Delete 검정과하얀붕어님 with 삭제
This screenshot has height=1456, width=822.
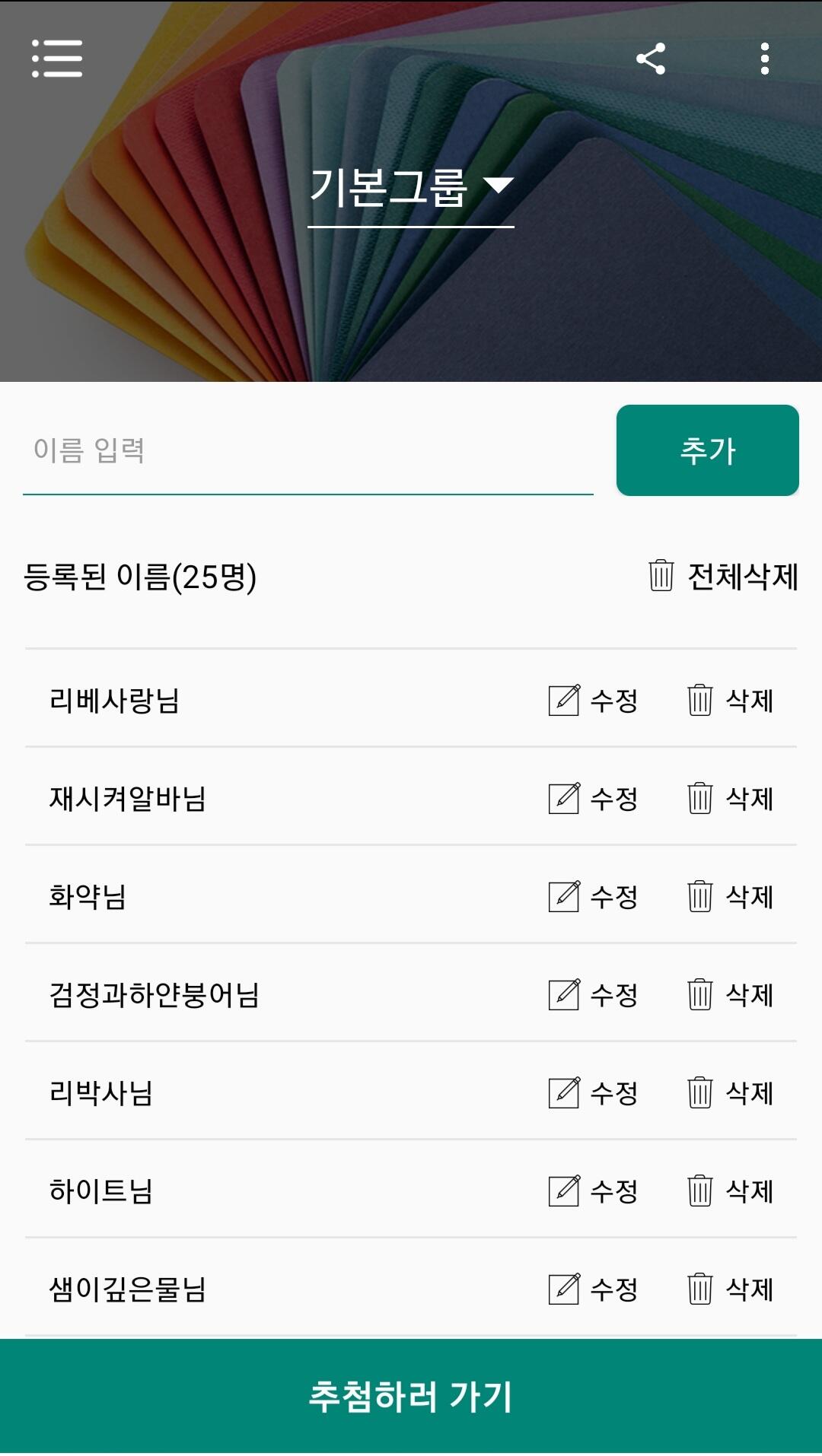click(731, 994)
